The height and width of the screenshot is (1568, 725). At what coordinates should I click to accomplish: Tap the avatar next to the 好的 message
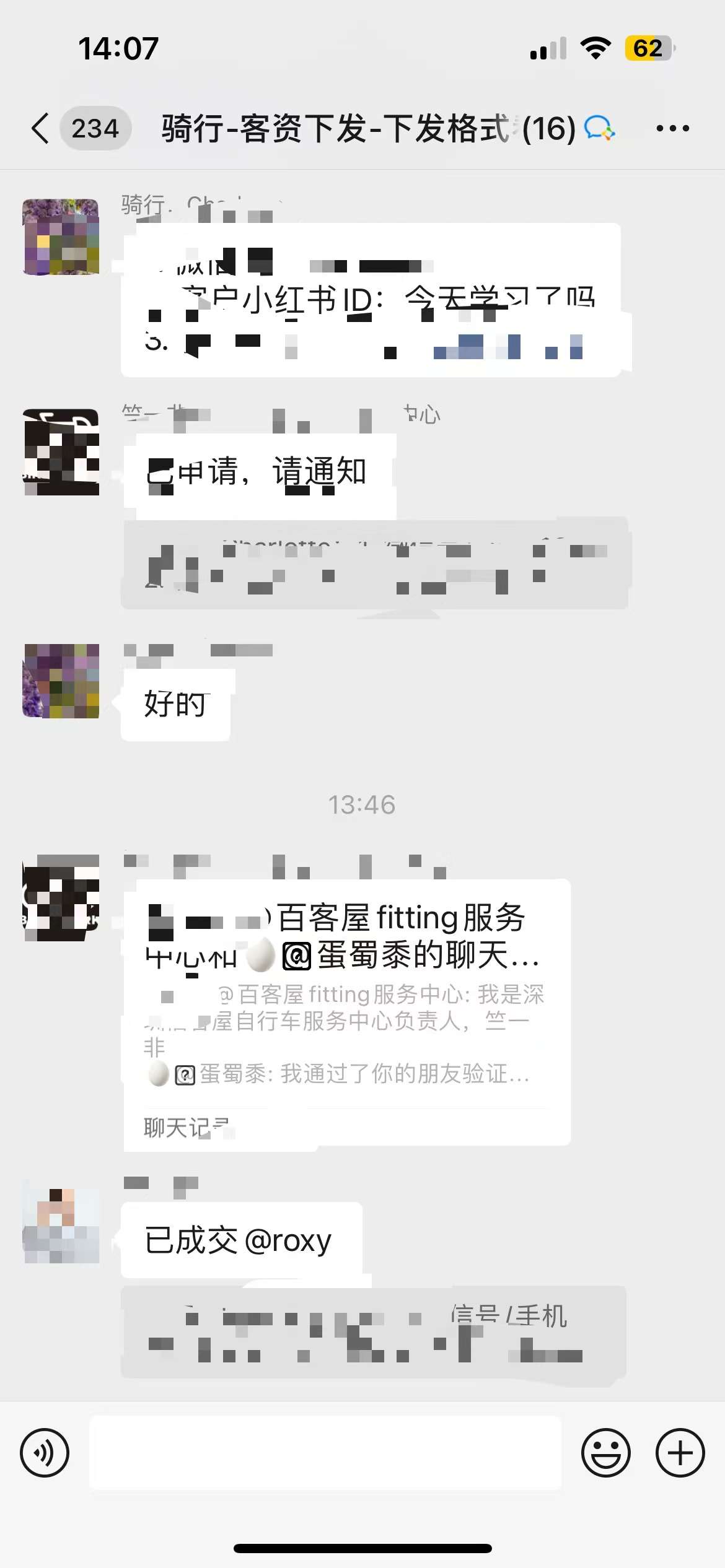[61, 681]
